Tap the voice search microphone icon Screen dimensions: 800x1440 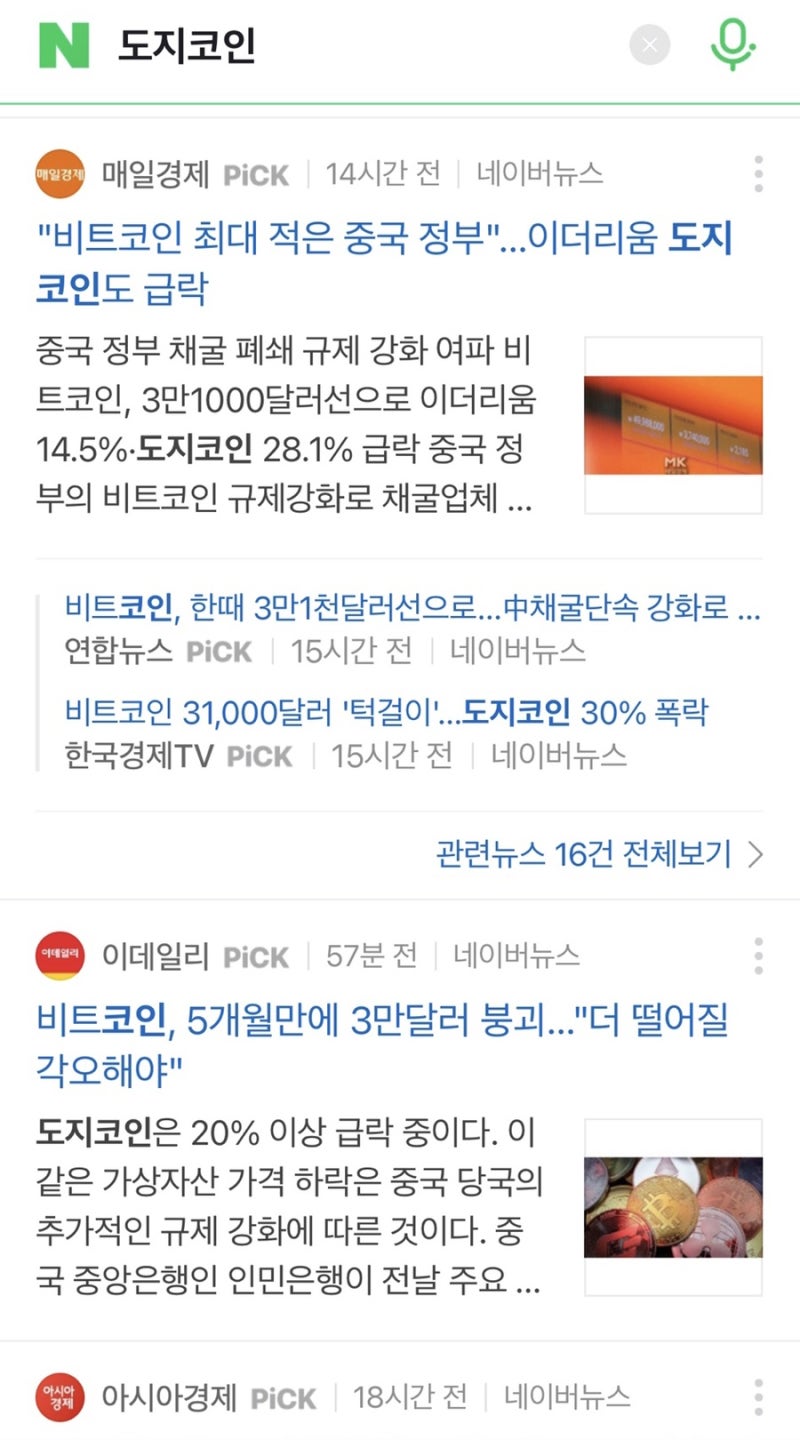coord(734,44)
